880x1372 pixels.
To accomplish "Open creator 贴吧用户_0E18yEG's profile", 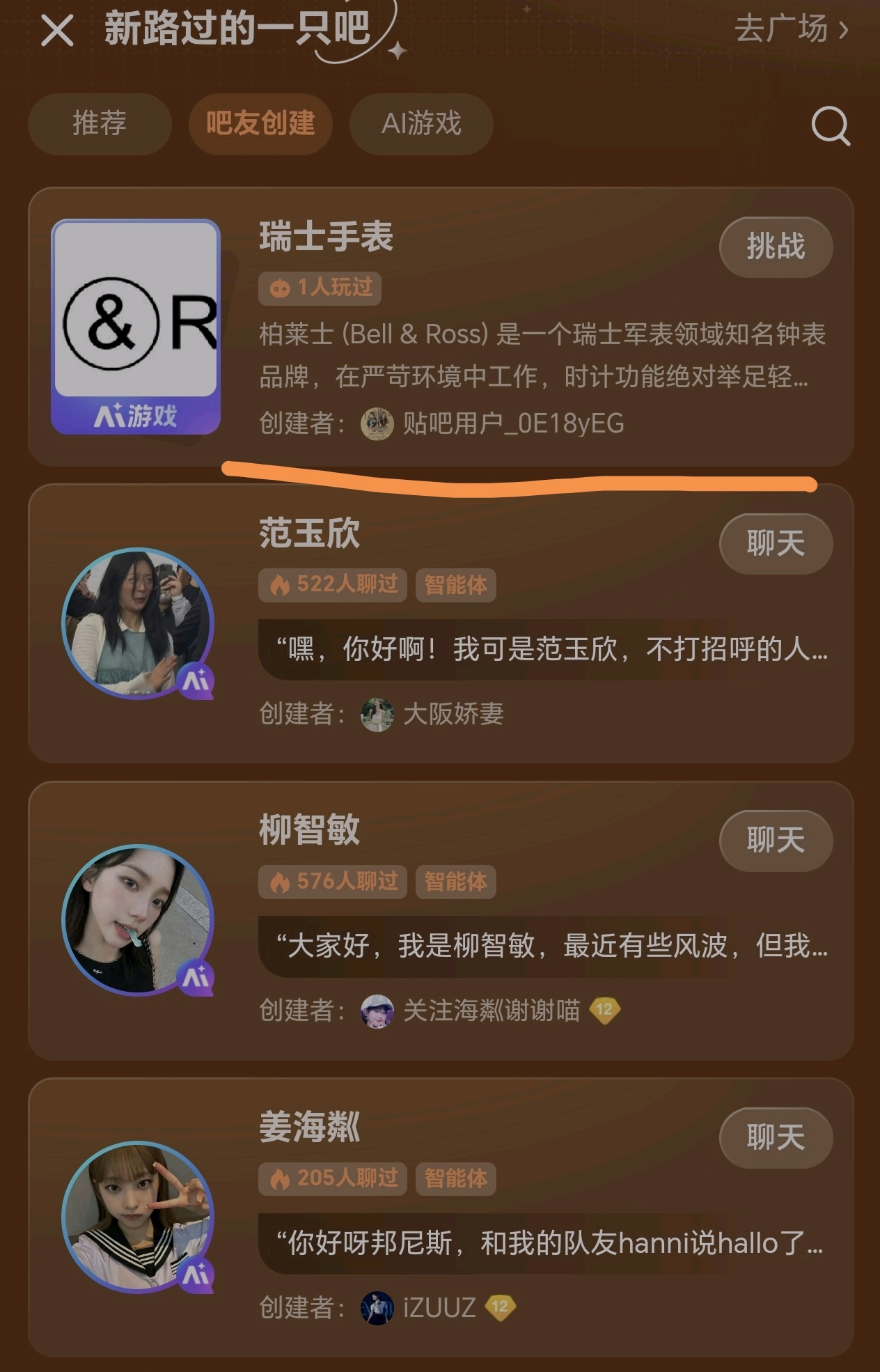I will pyautogui.click(x=512, y=423).
